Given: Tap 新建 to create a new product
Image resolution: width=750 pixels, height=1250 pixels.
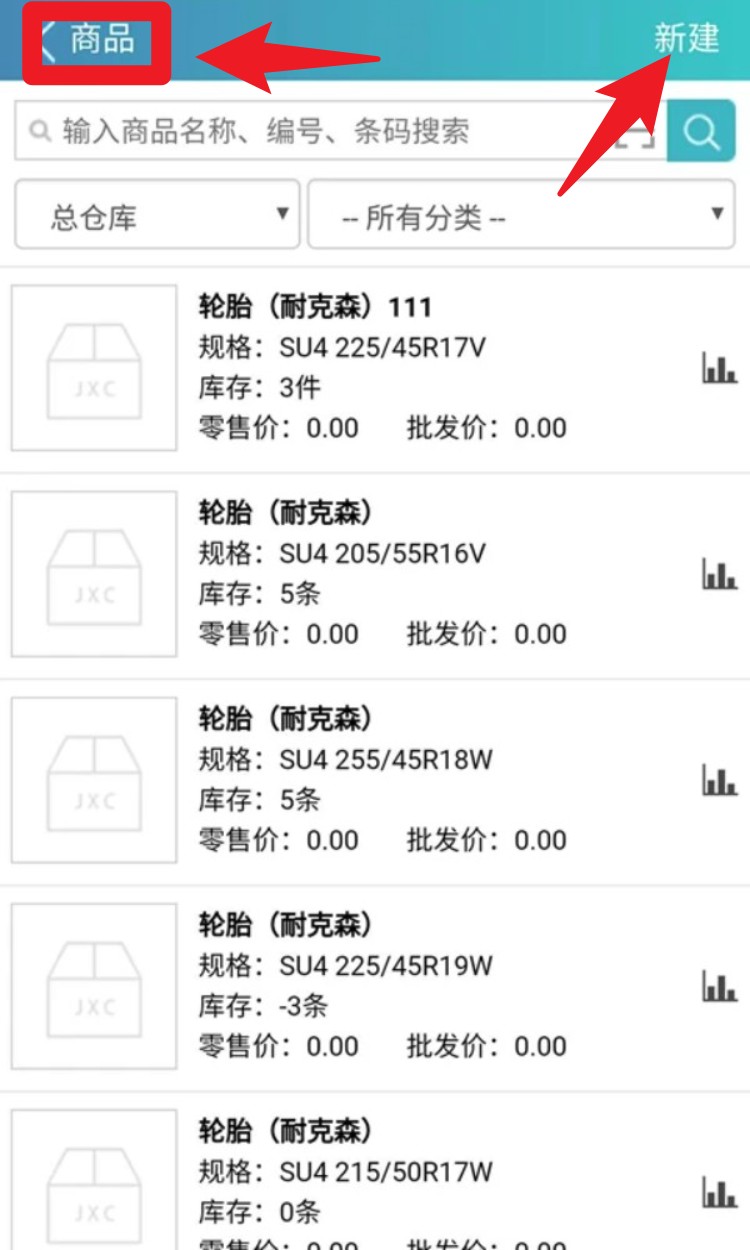Looking at the screenshot, I should click(687, 38).
